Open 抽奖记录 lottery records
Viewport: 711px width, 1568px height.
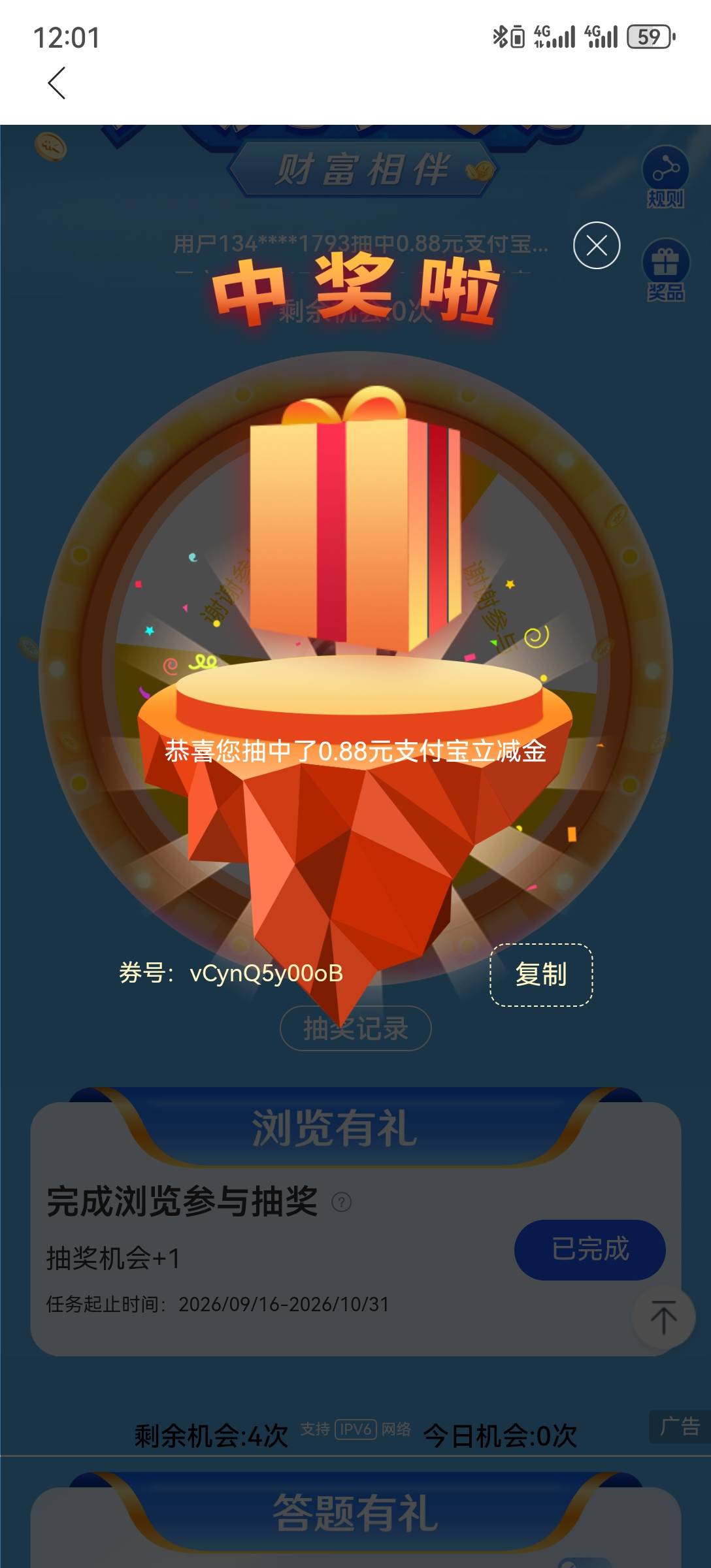[355, 1028]
